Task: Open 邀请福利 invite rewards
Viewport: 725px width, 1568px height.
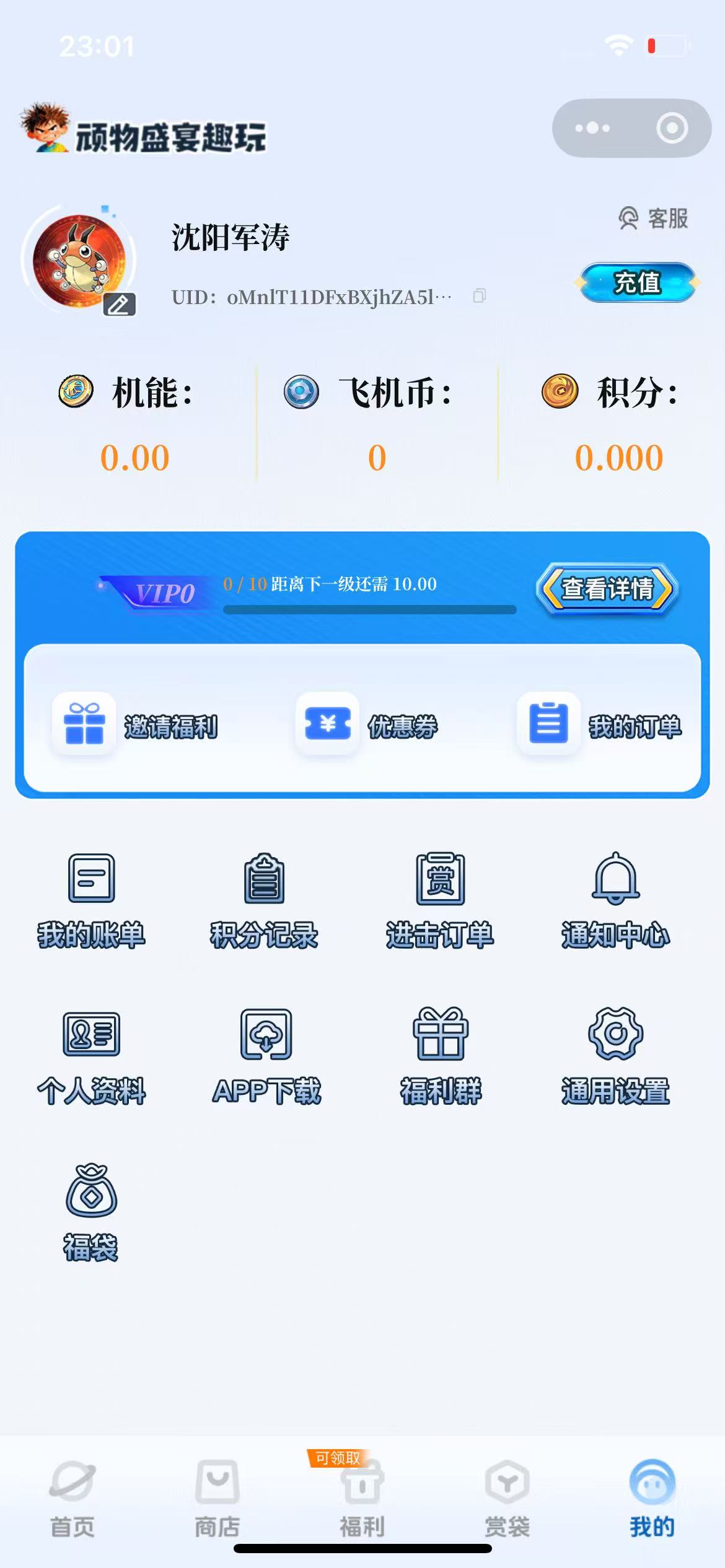Action: [136, 725]
